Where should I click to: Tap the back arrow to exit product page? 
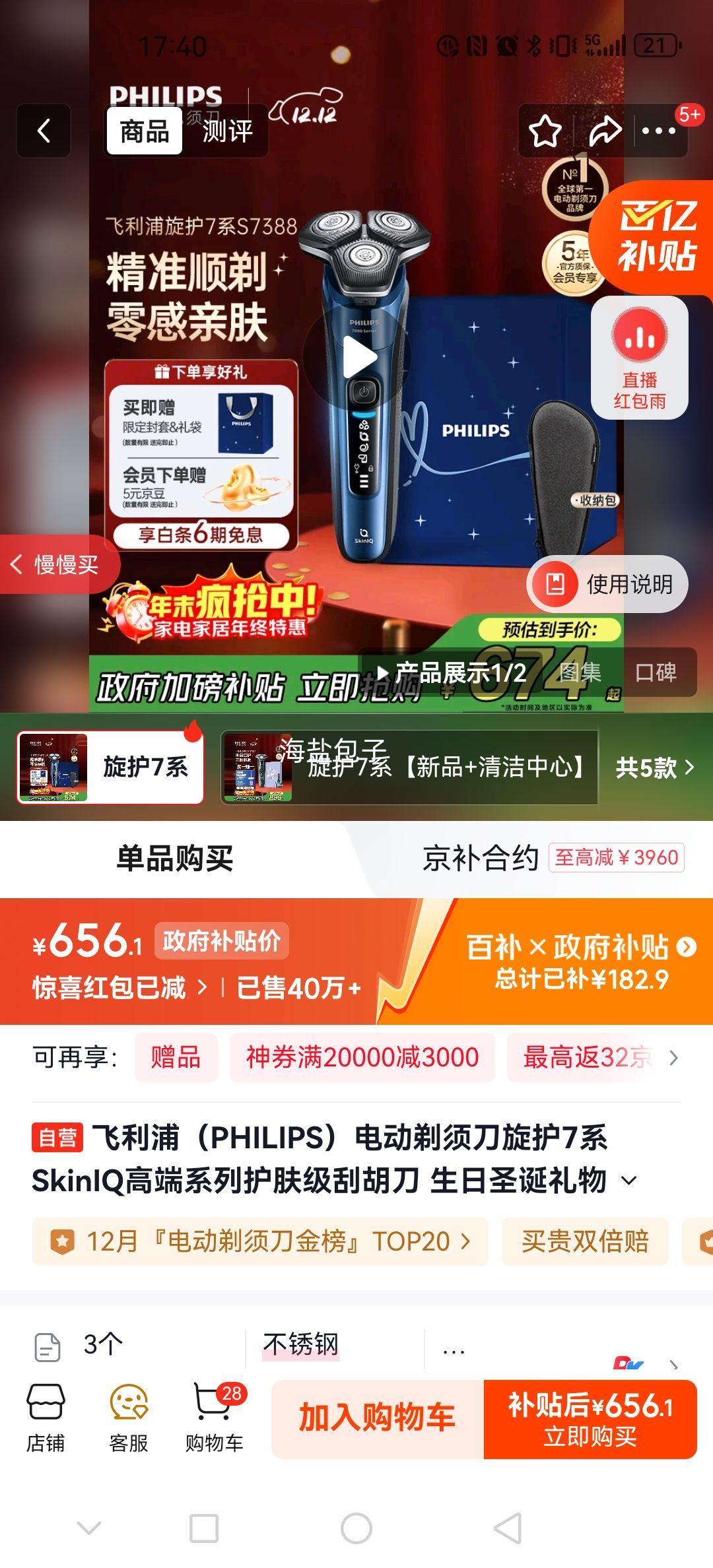(x=44, y=131)
